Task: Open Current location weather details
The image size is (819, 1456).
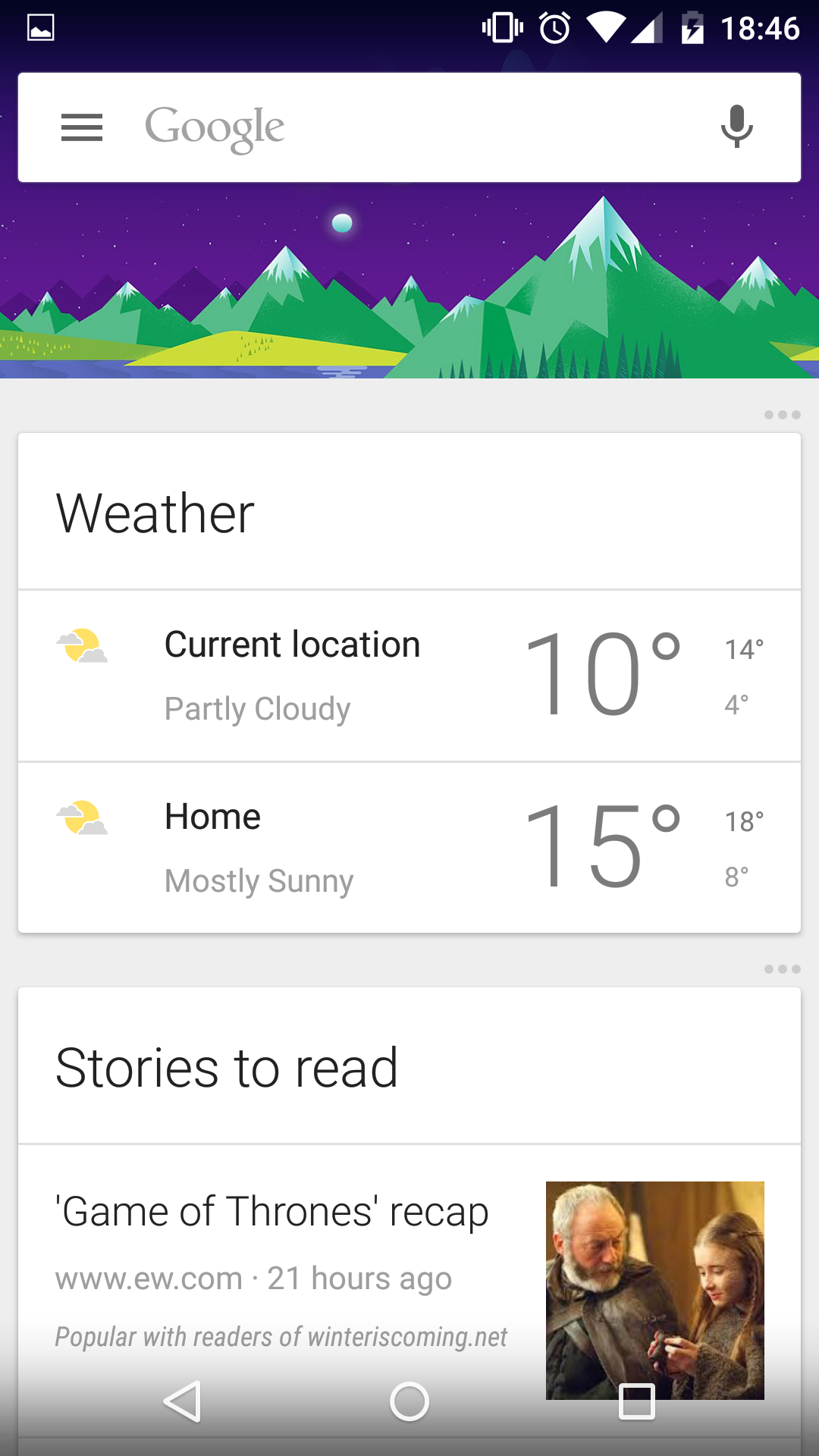Action: [x=409, y=675]
